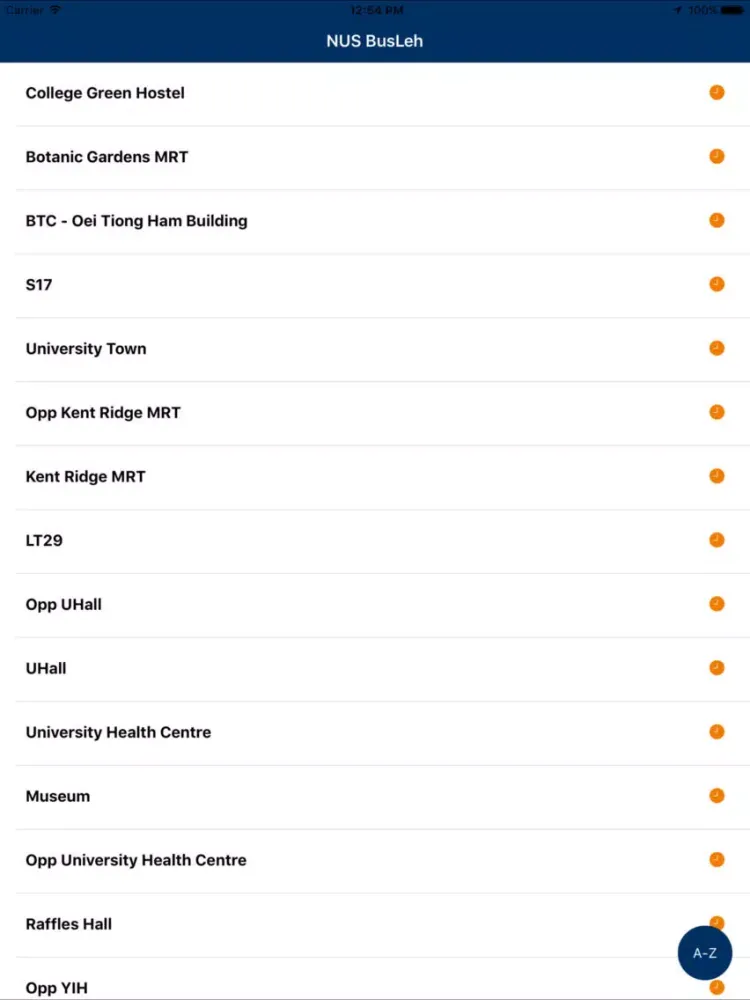This screenshot has height=1000, width=750.
Task: Sort stops with the A-Z button
Action: [x=705, y=953]
